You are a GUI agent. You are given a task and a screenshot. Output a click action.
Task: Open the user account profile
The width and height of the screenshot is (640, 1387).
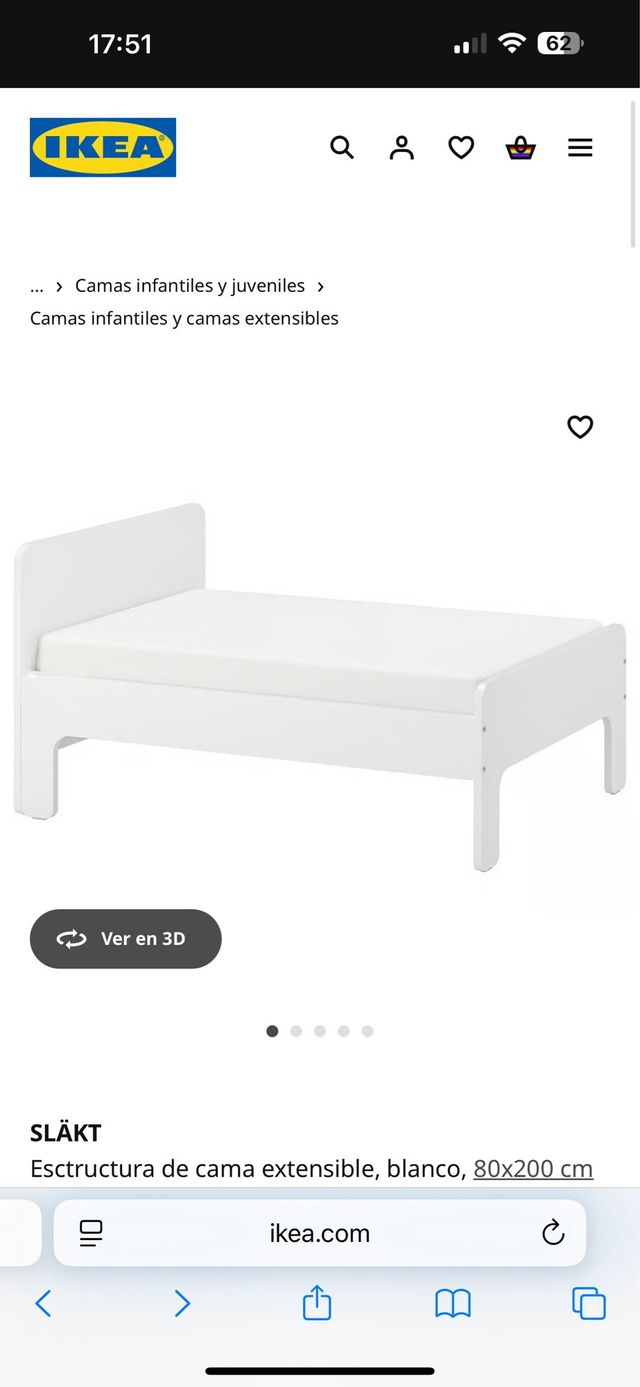click(401, 148)
